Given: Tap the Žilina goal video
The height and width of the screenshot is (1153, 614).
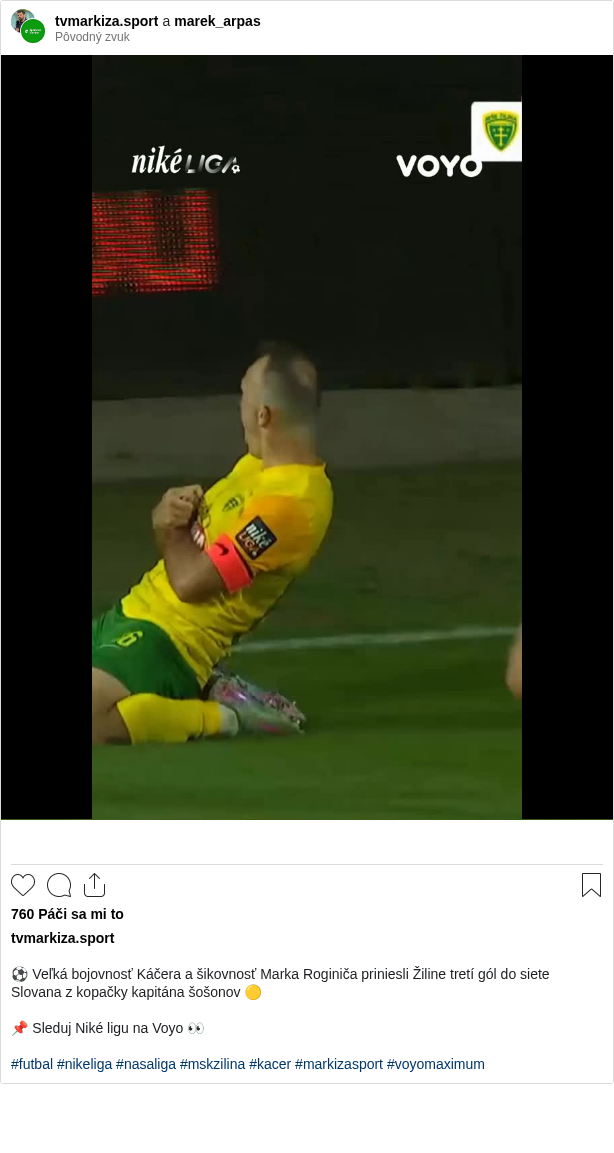Looking at the screenshot, I should coord(307,437).
